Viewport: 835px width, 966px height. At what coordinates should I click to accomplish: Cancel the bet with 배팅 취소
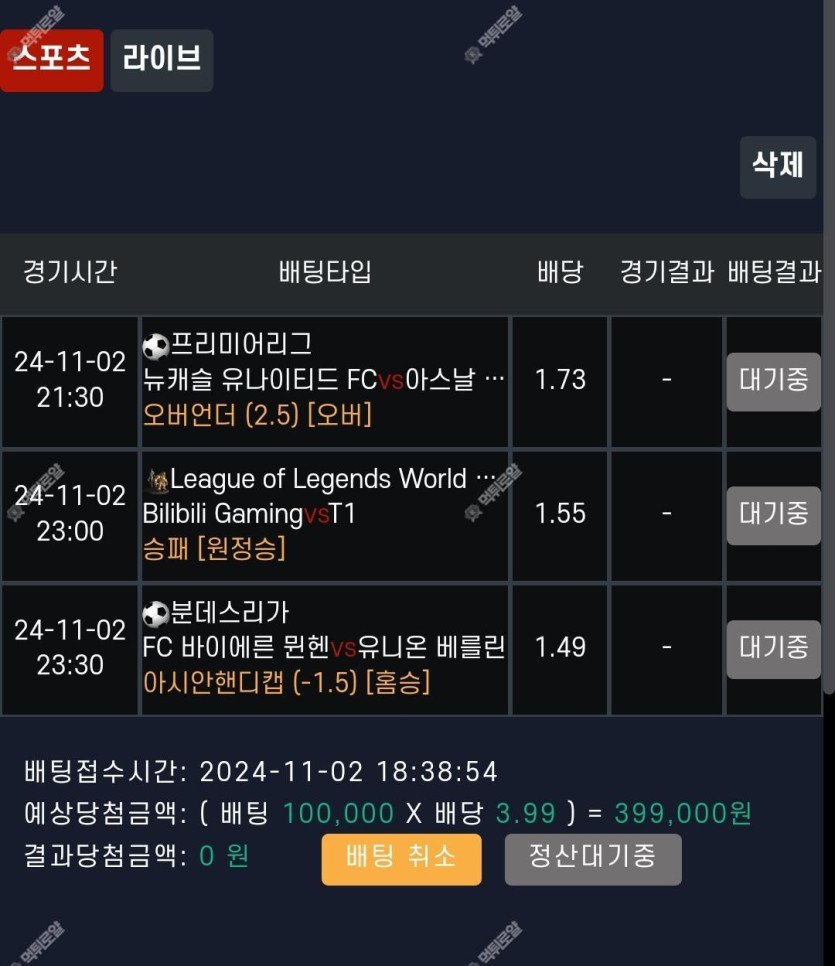click(401, 859)
